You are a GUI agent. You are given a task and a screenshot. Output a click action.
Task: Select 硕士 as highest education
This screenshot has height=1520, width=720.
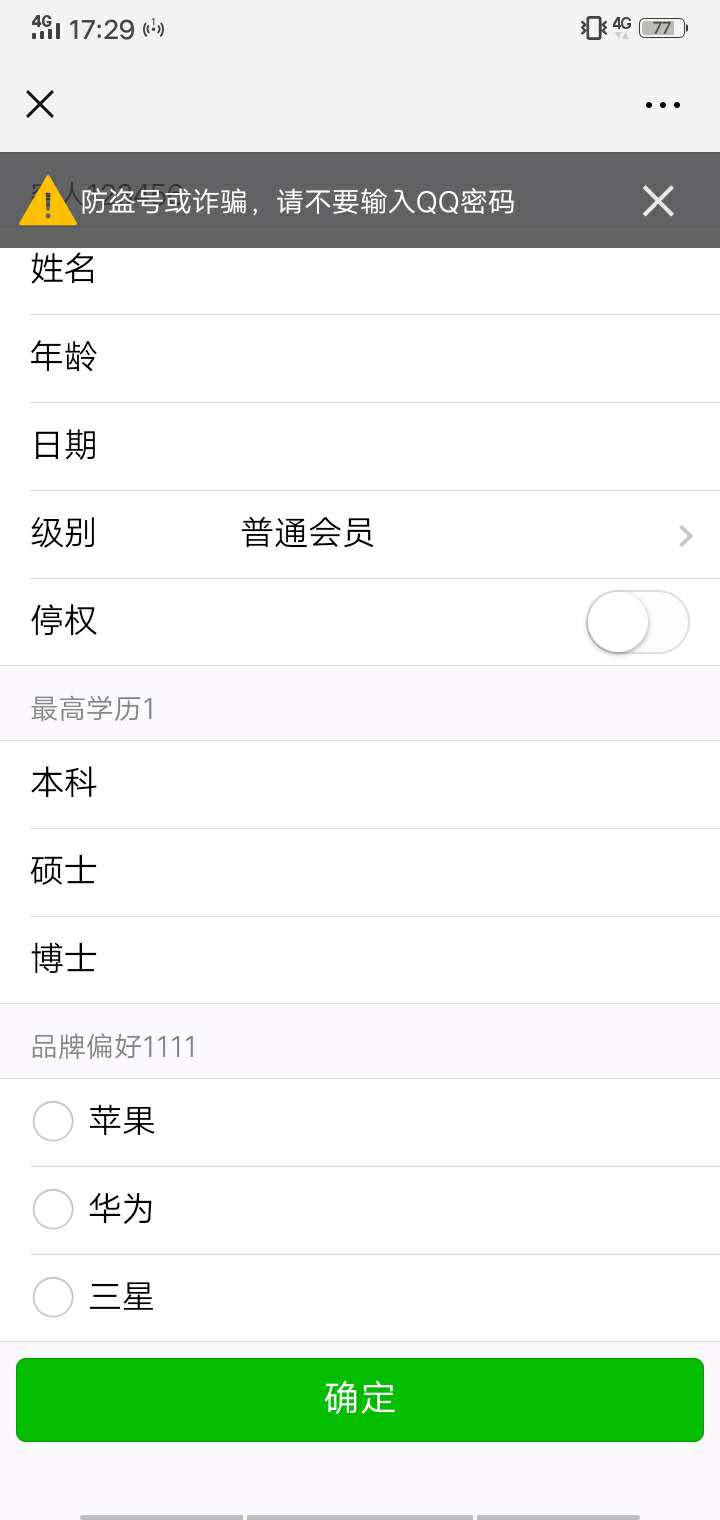[360, 872]
